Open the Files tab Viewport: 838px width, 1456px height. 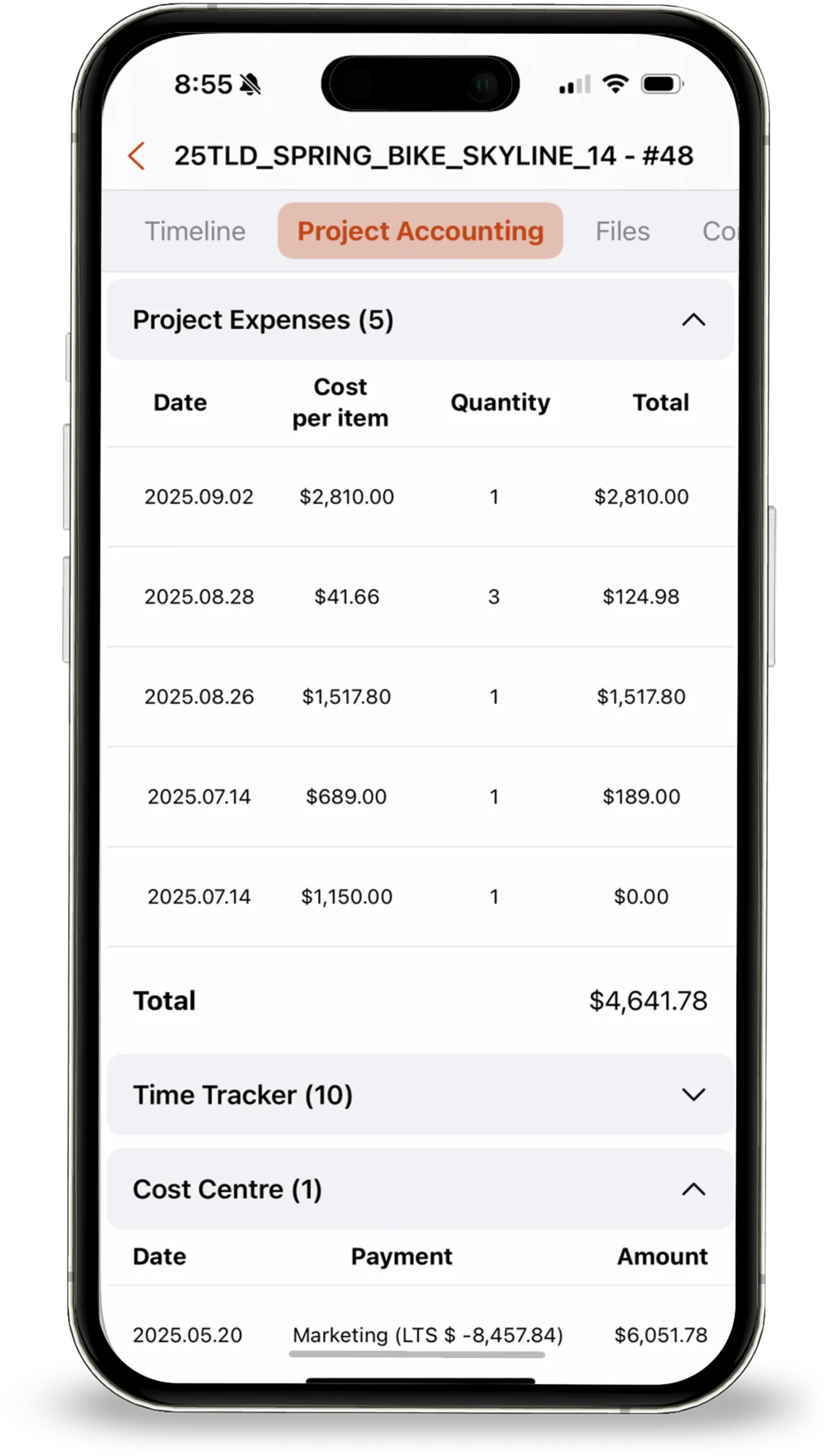(x=622, y=231)
